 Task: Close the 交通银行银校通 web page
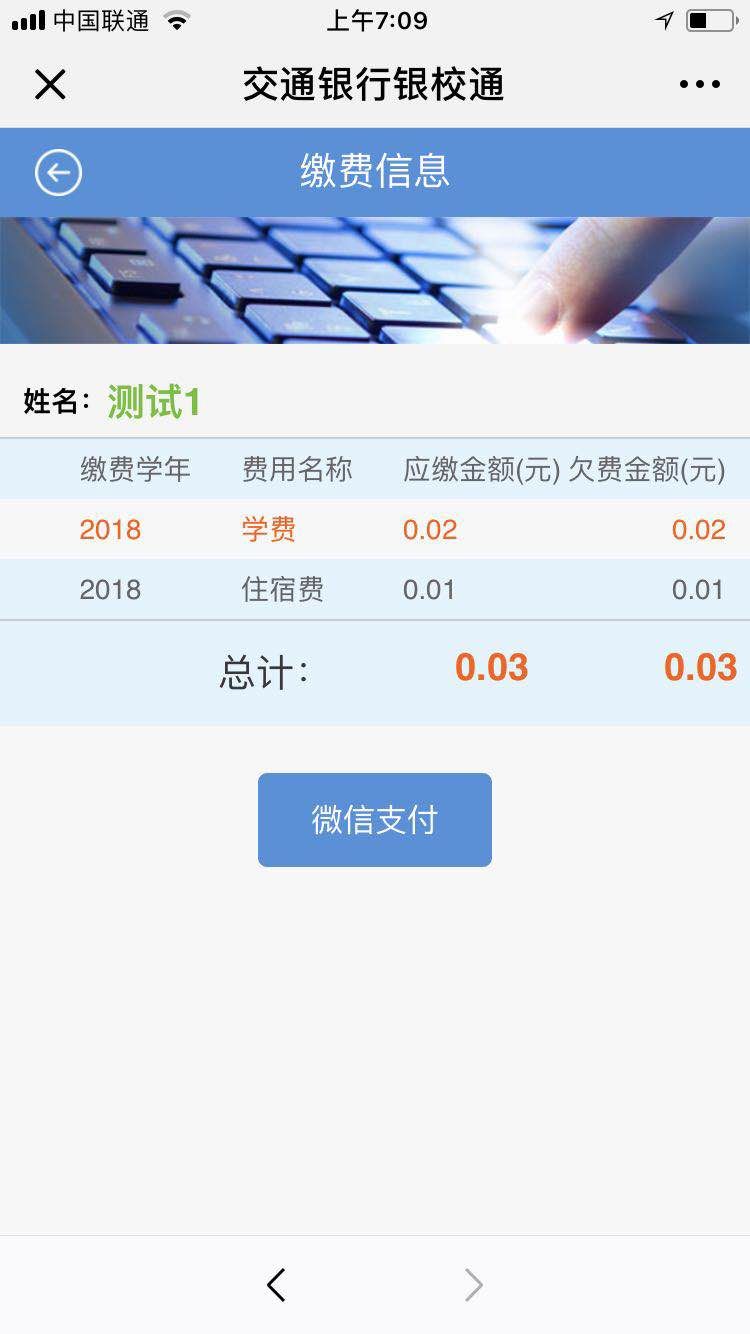[50, 85]
